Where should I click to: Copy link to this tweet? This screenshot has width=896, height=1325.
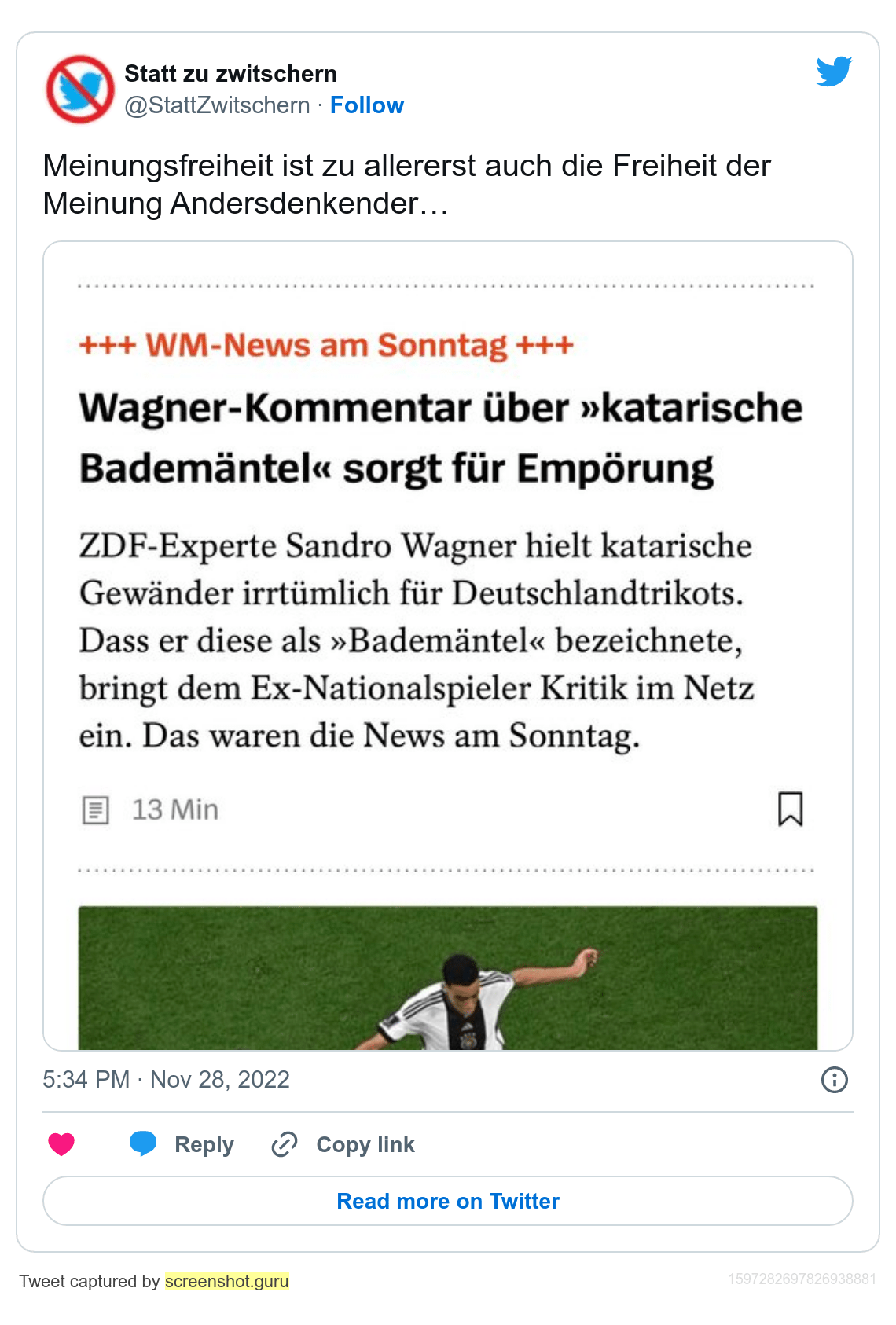343,1144
